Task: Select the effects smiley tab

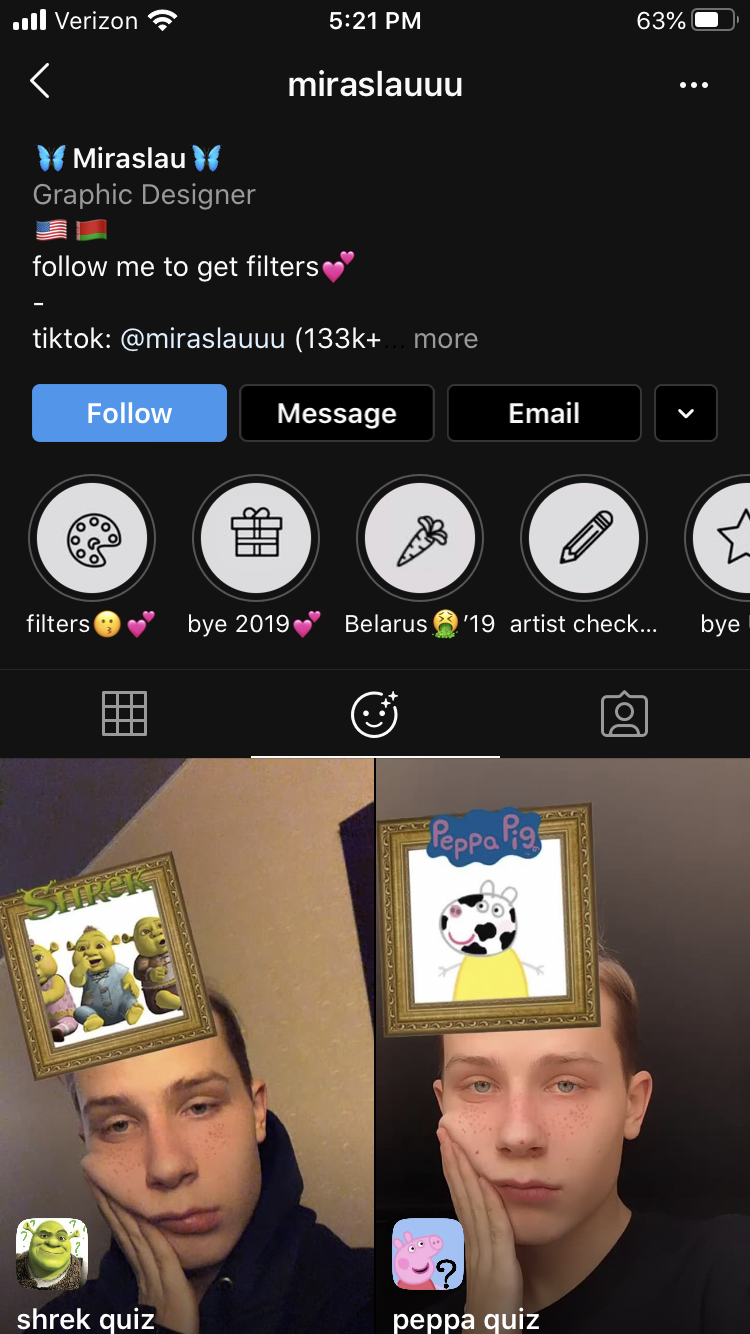Action: click(x=375, y=714)
